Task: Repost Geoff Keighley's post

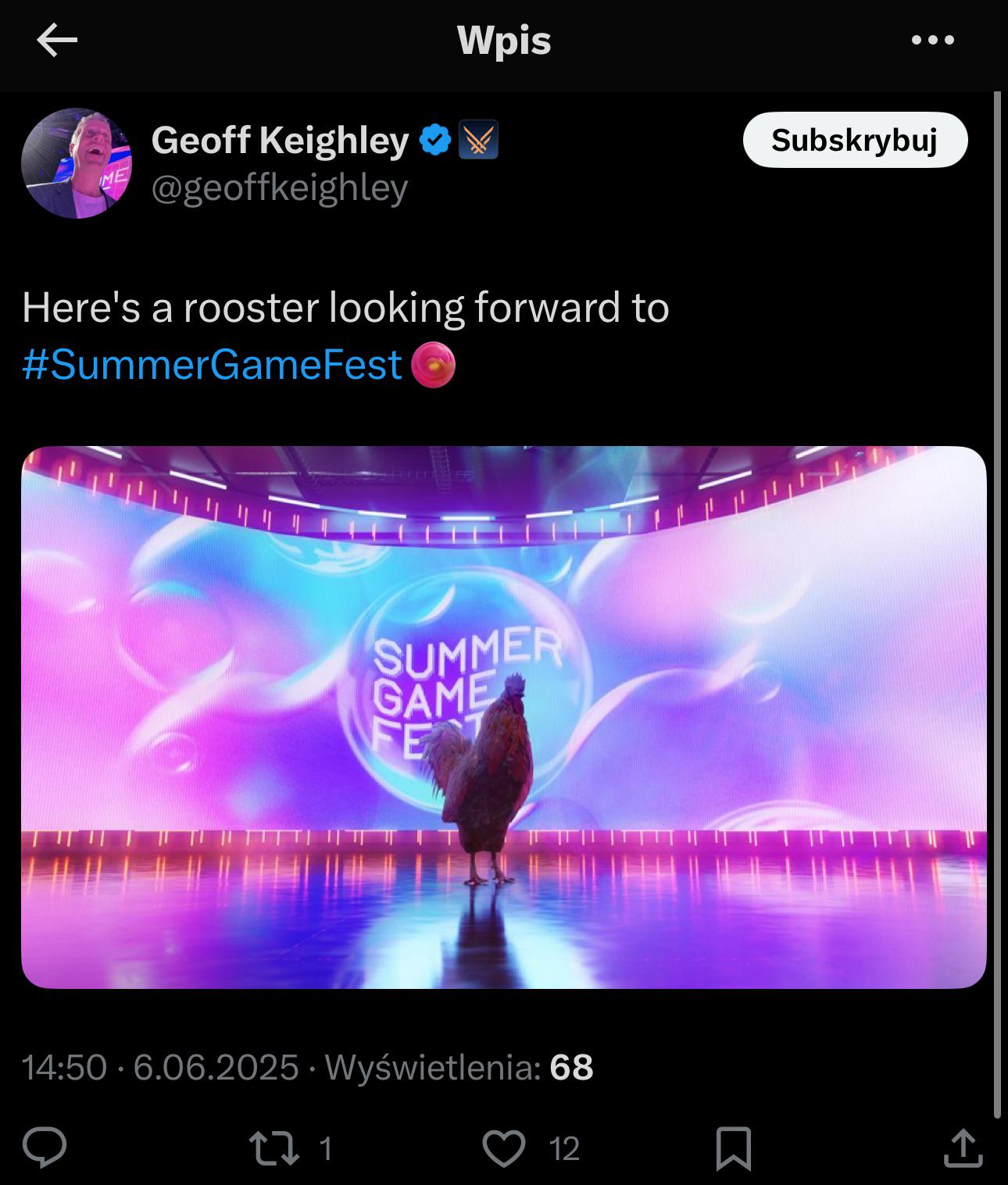Action: coord(273,1148)
